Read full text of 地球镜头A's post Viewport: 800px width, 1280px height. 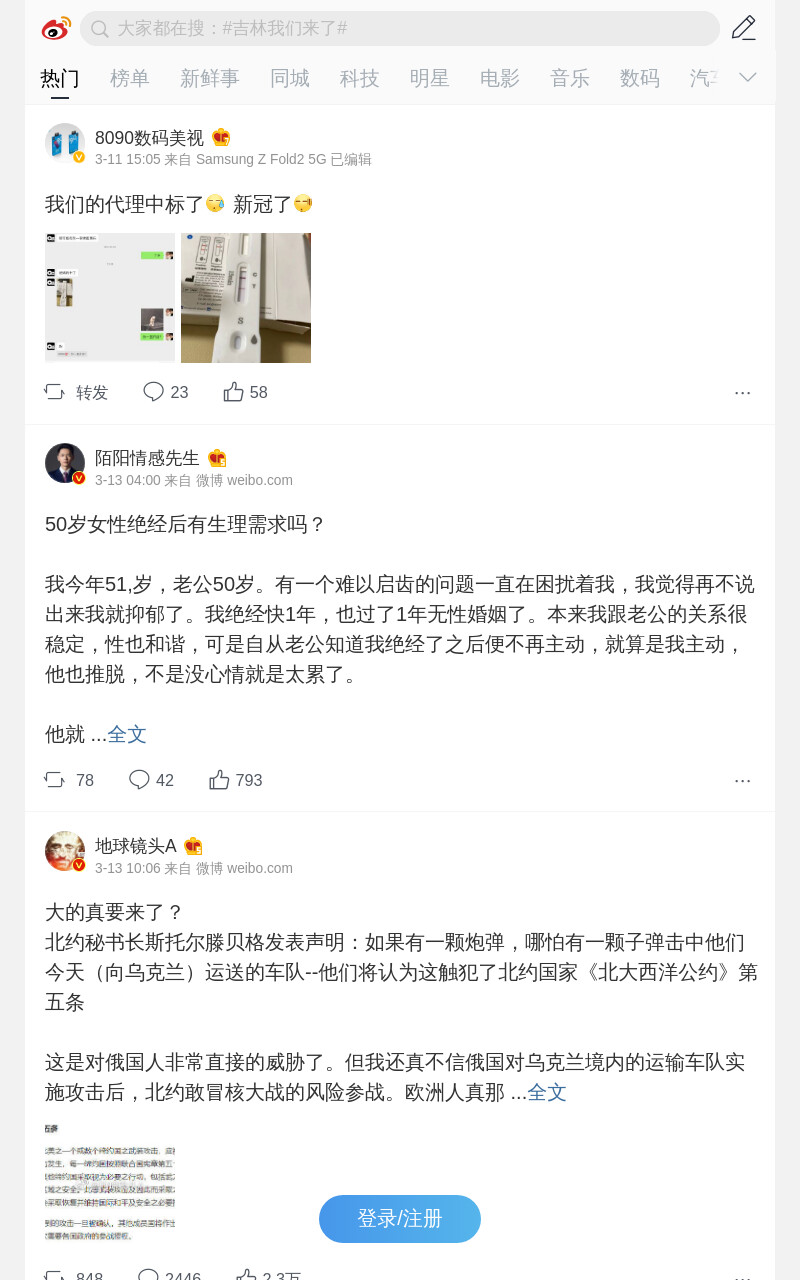[x=547, y=1092]
